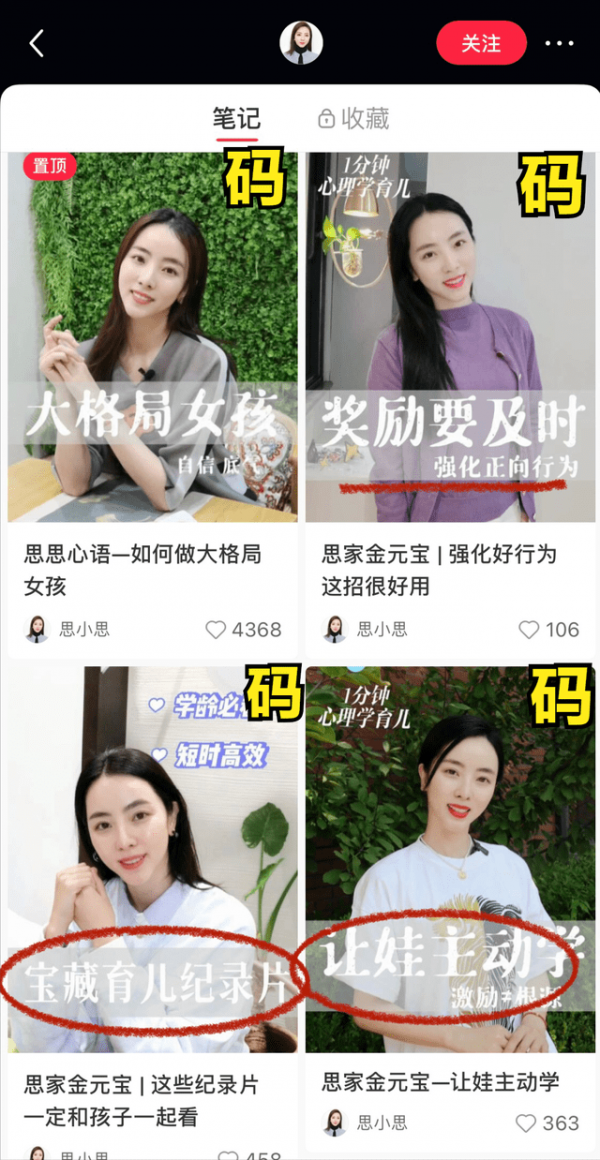Image resolution: width=600 pixels, height=1160 pixels.
Task: Go back using the top-left arrow
Action: [37, 43]
